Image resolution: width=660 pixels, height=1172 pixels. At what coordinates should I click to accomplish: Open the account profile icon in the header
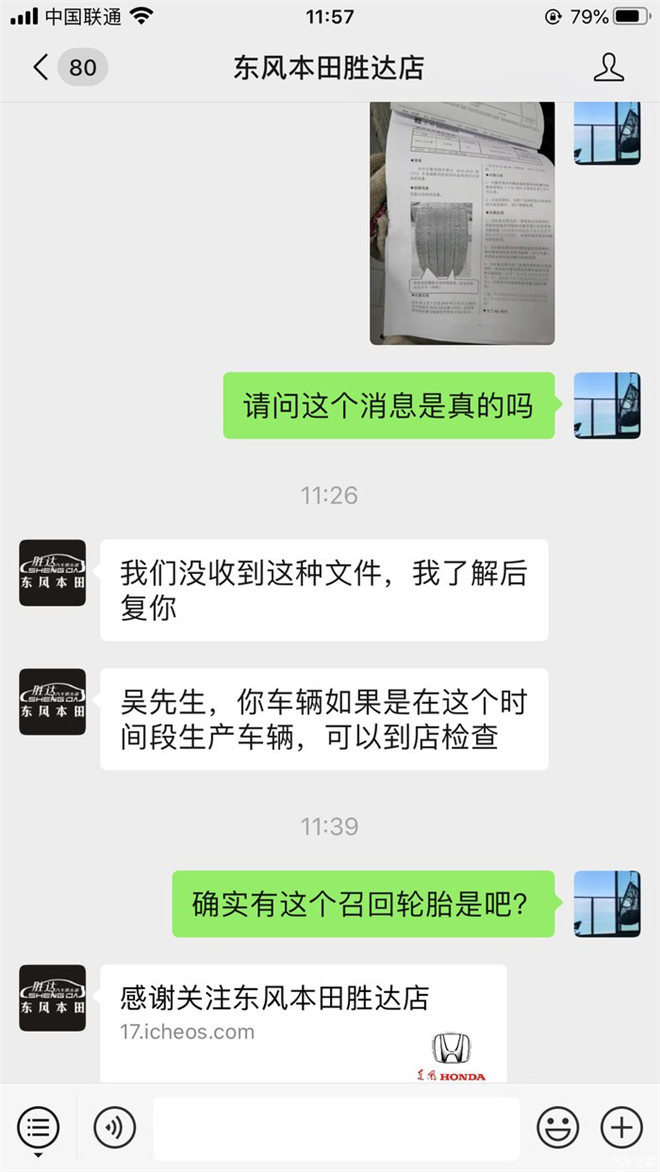click(608, 68)
